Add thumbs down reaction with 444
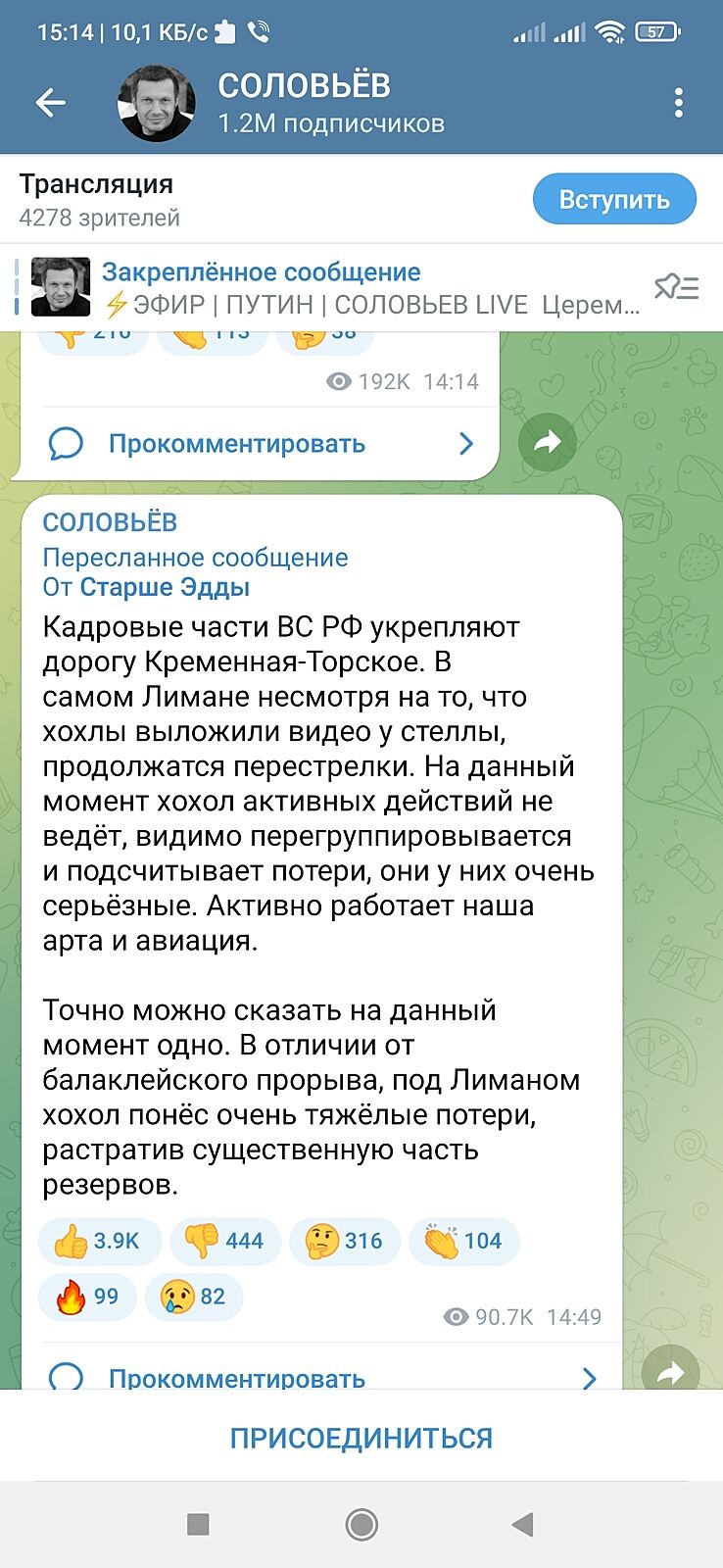This screenshot has width=723, height=1568. [x=225, y=1241]
